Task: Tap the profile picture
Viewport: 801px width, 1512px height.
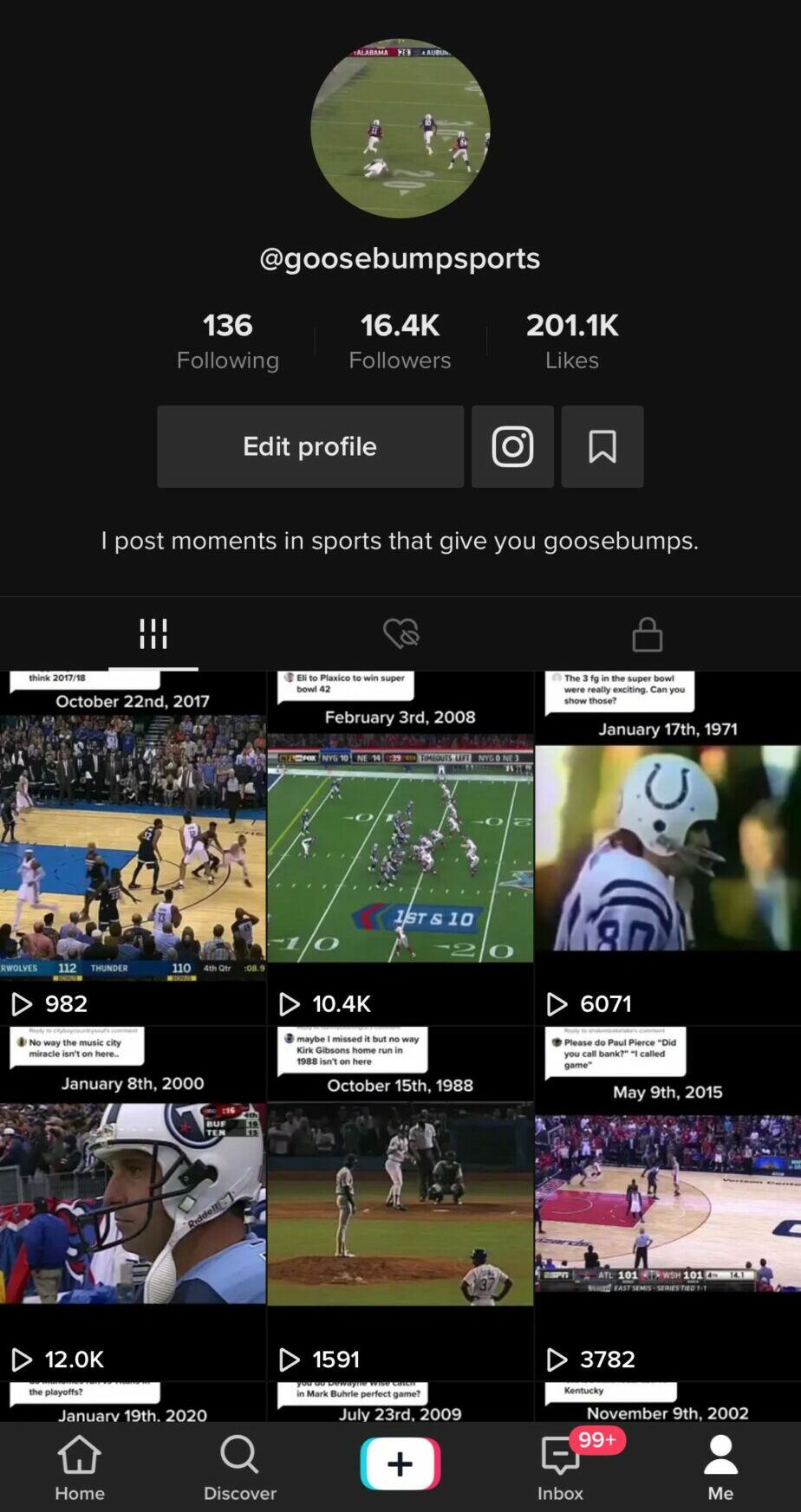Action: click(400, 128)
